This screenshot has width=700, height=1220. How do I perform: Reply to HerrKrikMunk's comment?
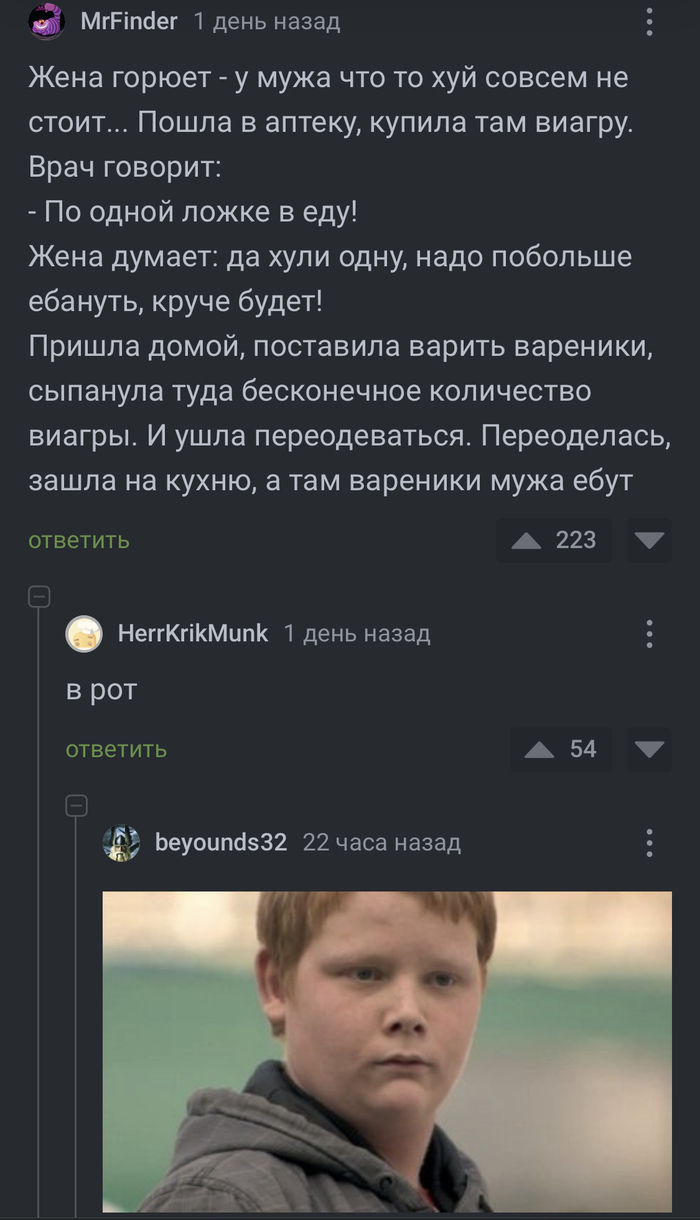pyautogui.click(x=116, y=749)
